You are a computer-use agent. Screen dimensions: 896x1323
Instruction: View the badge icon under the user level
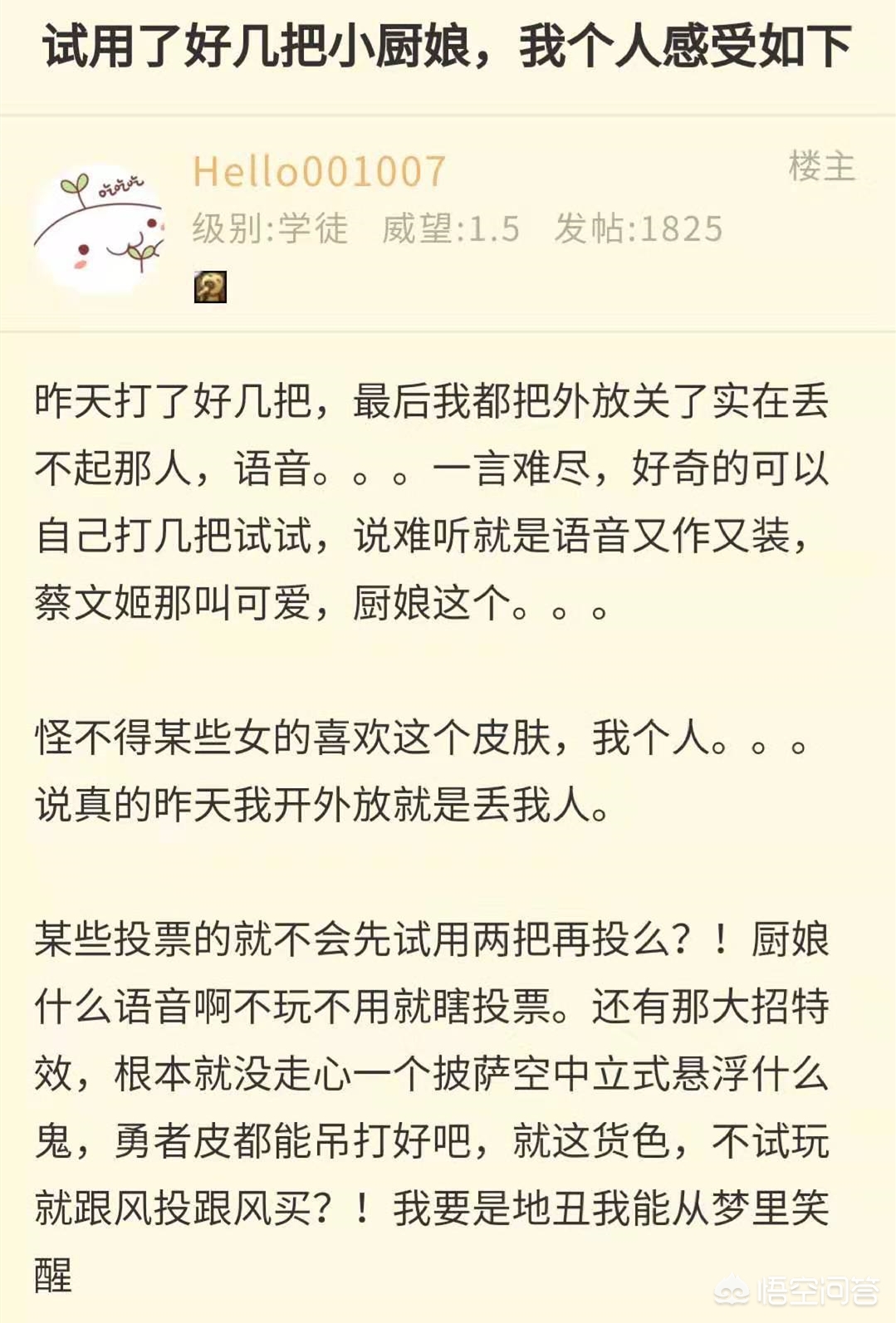tap(210, 287)
